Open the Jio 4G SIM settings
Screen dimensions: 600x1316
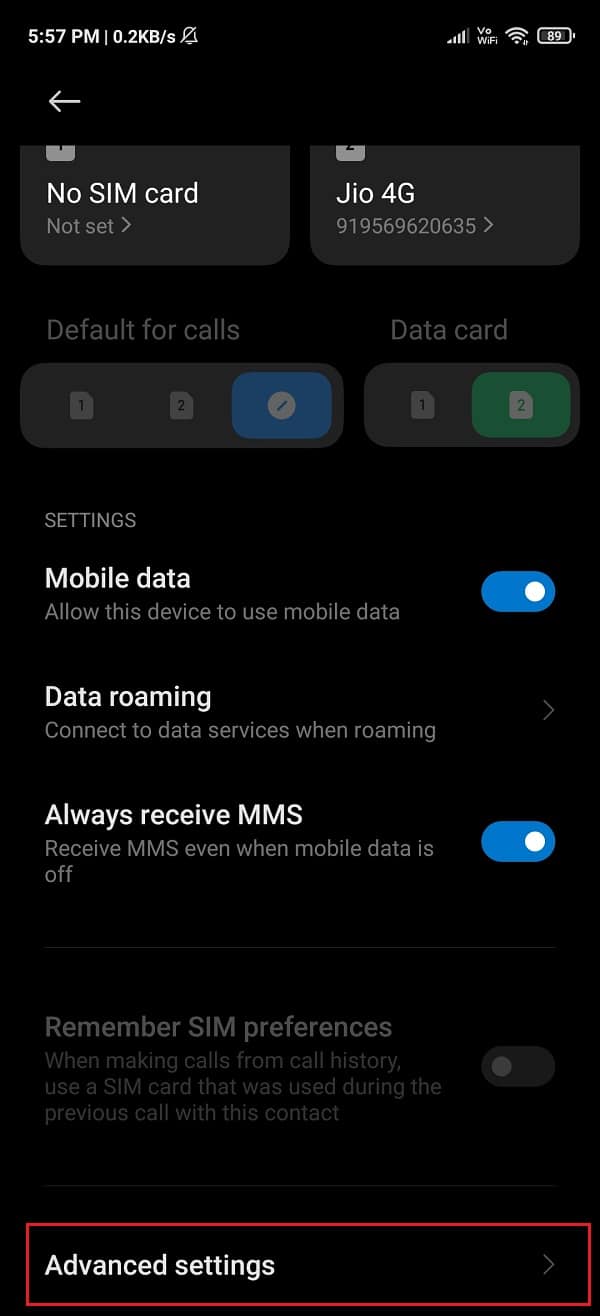coord(445,207)
